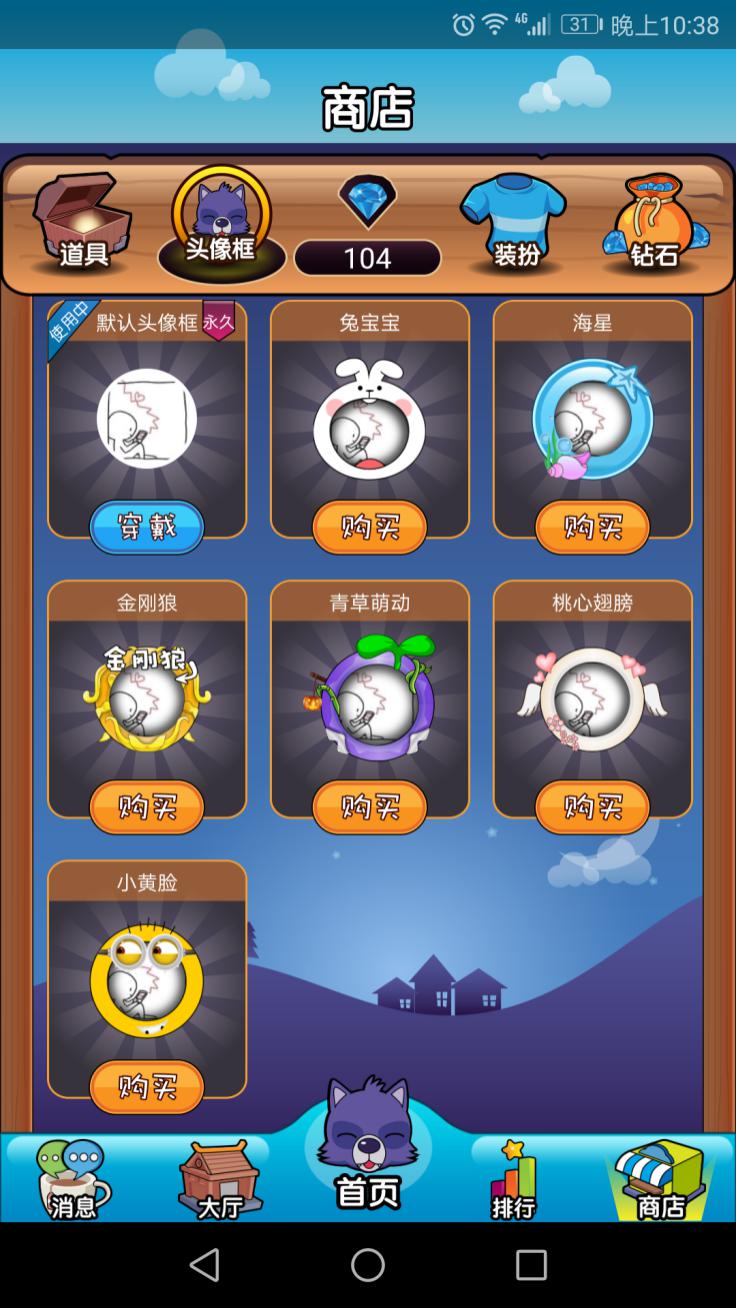The height and width of the screenshot is (1308, 736).
Task: Purchase the 青草萌动 avatar frame
Action: click(x=369, y=807)
